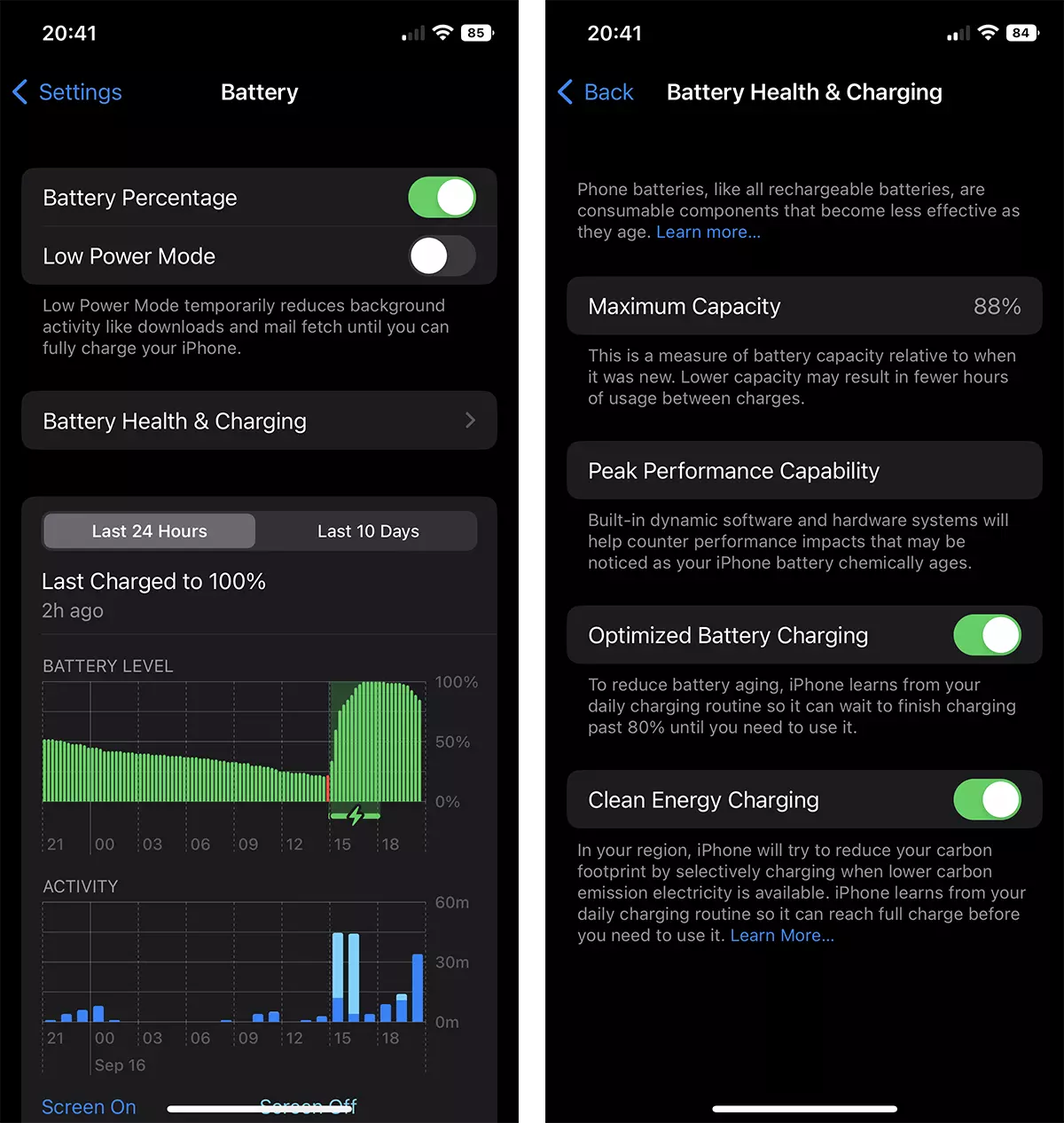Open Battery Health & Charging row

[x=259, y=421]
